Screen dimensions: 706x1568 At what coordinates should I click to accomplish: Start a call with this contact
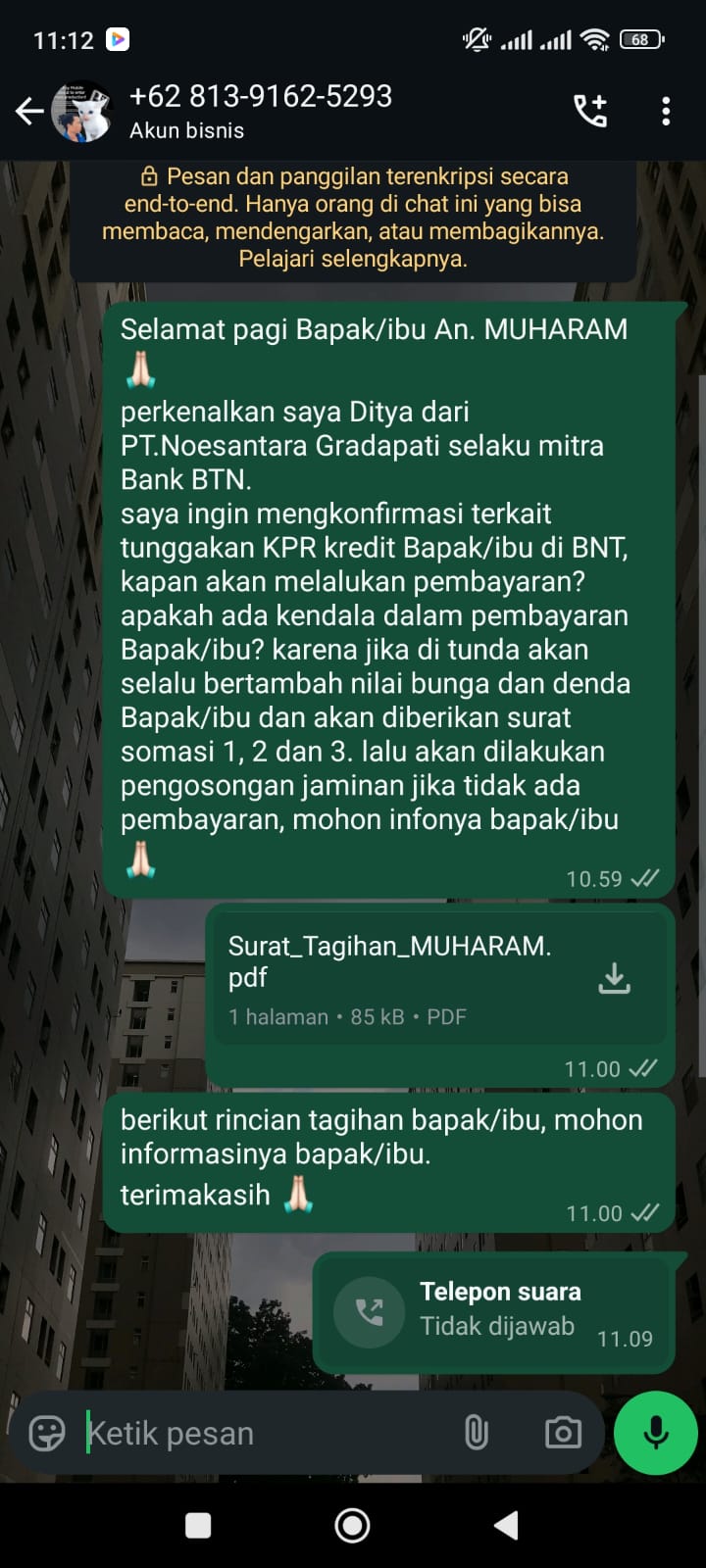coord(590,111)
